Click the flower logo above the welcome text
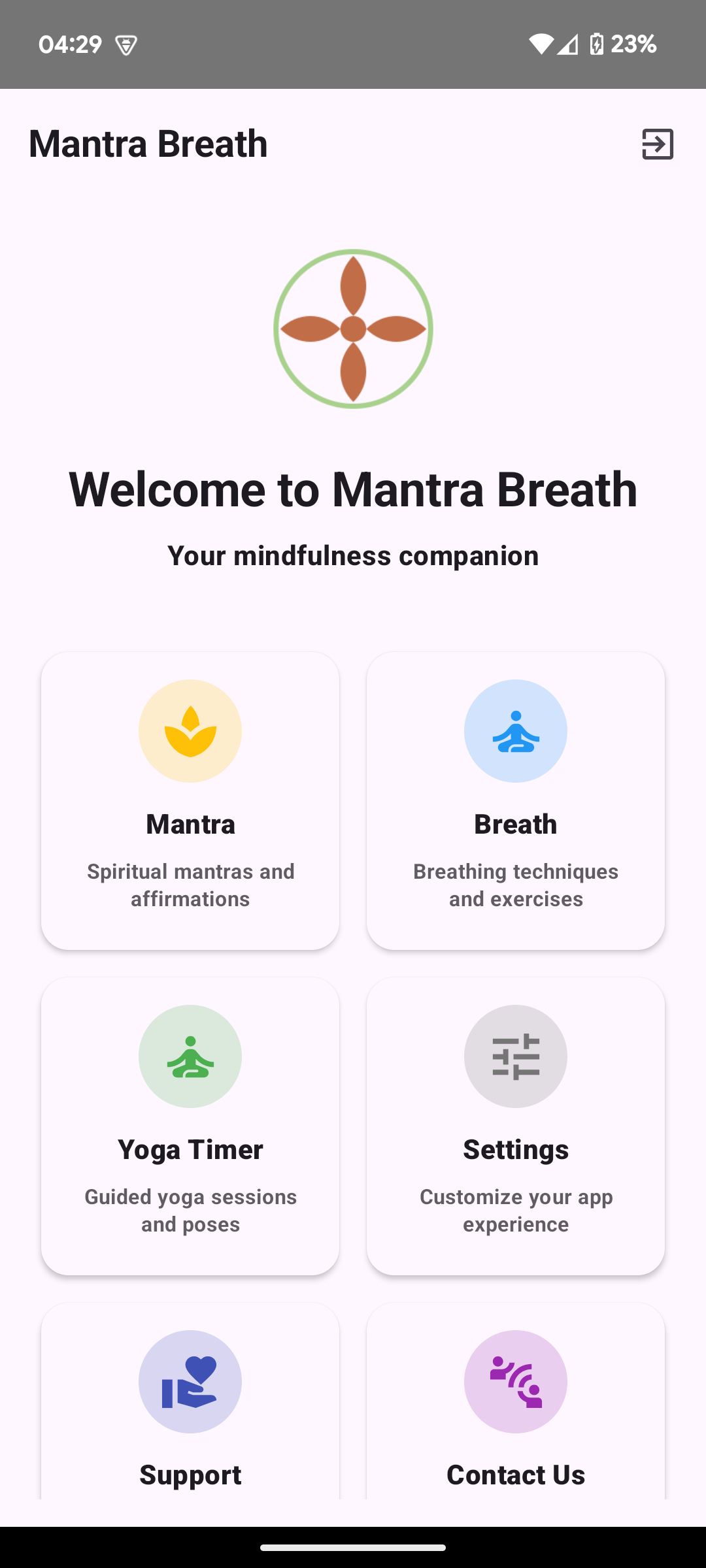Screen dimensions: 706x1568 click(353, 329)
